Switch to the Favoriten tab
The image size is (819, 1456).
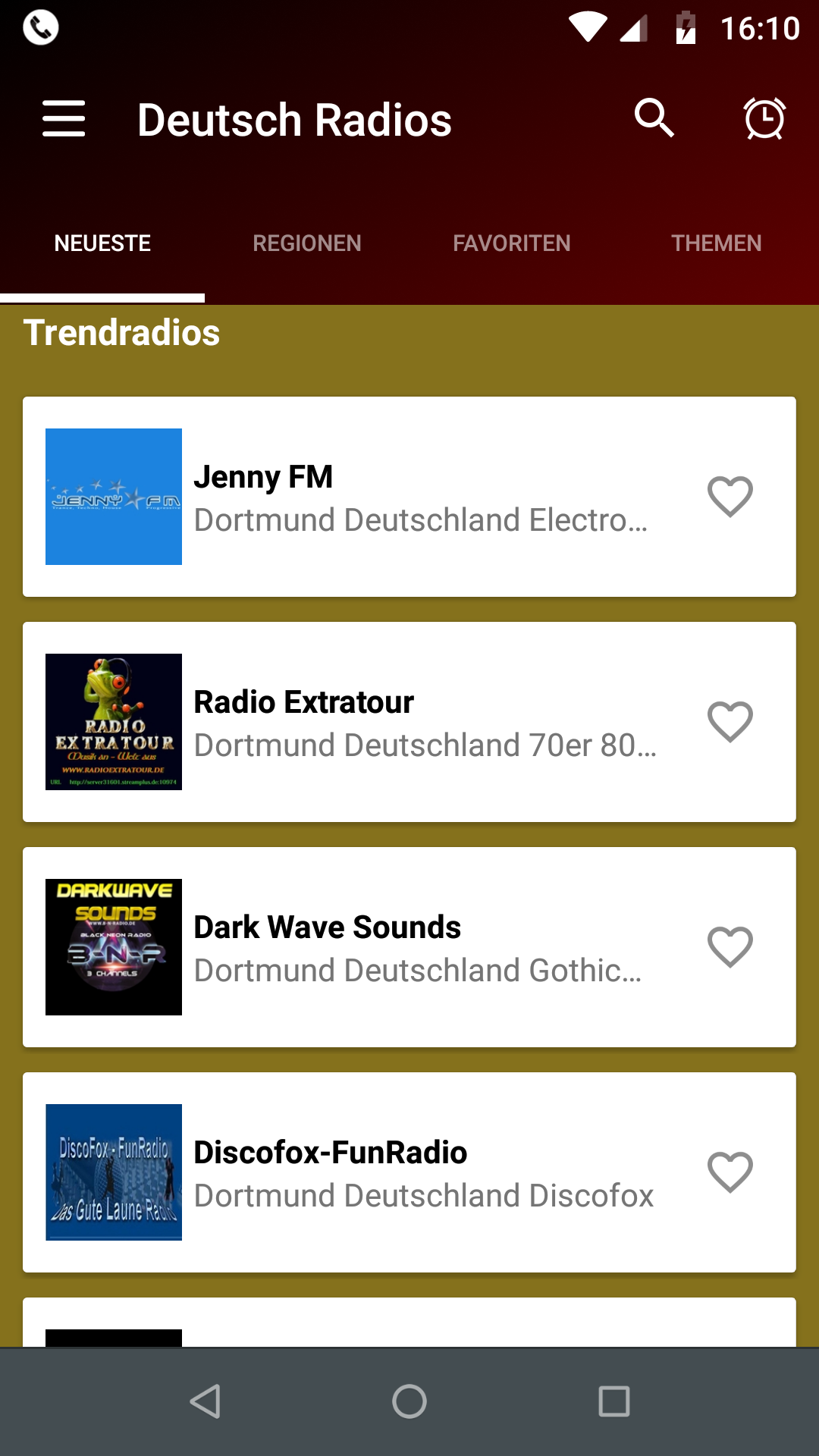tap(512, 243)
